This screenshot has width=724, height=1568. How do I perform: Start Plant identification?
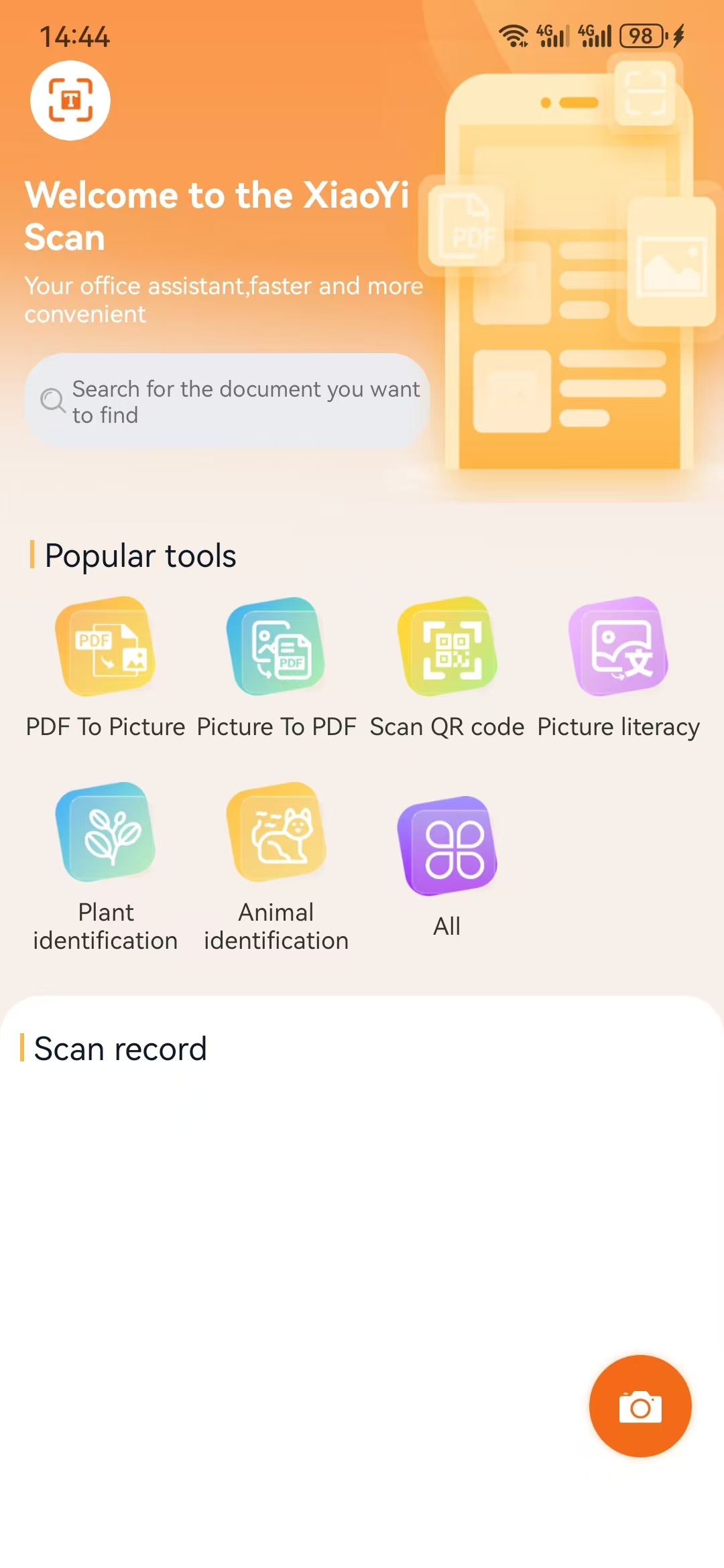[x=105, y=833]
